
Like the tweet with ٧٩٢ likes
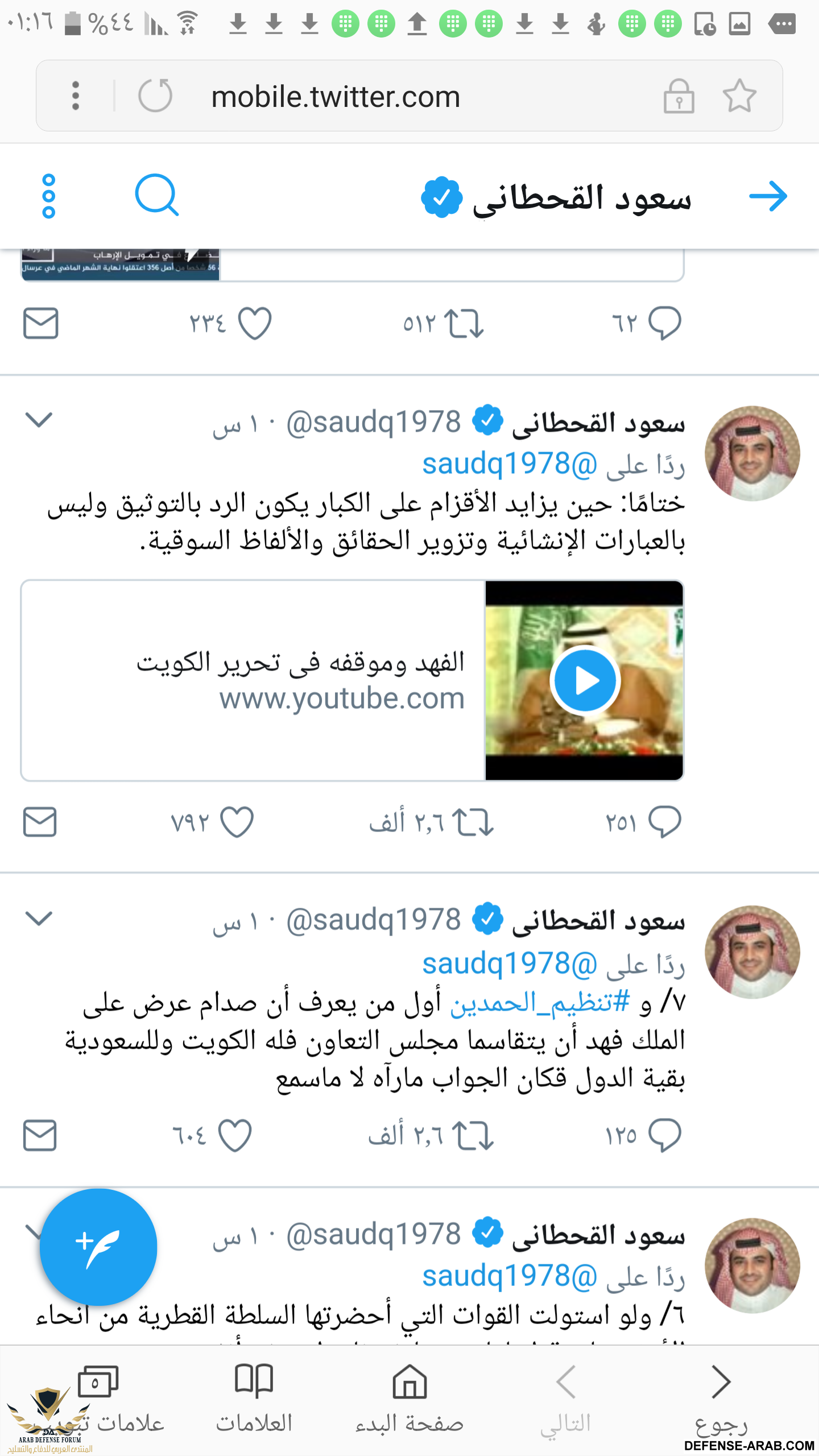pos(237,822)
